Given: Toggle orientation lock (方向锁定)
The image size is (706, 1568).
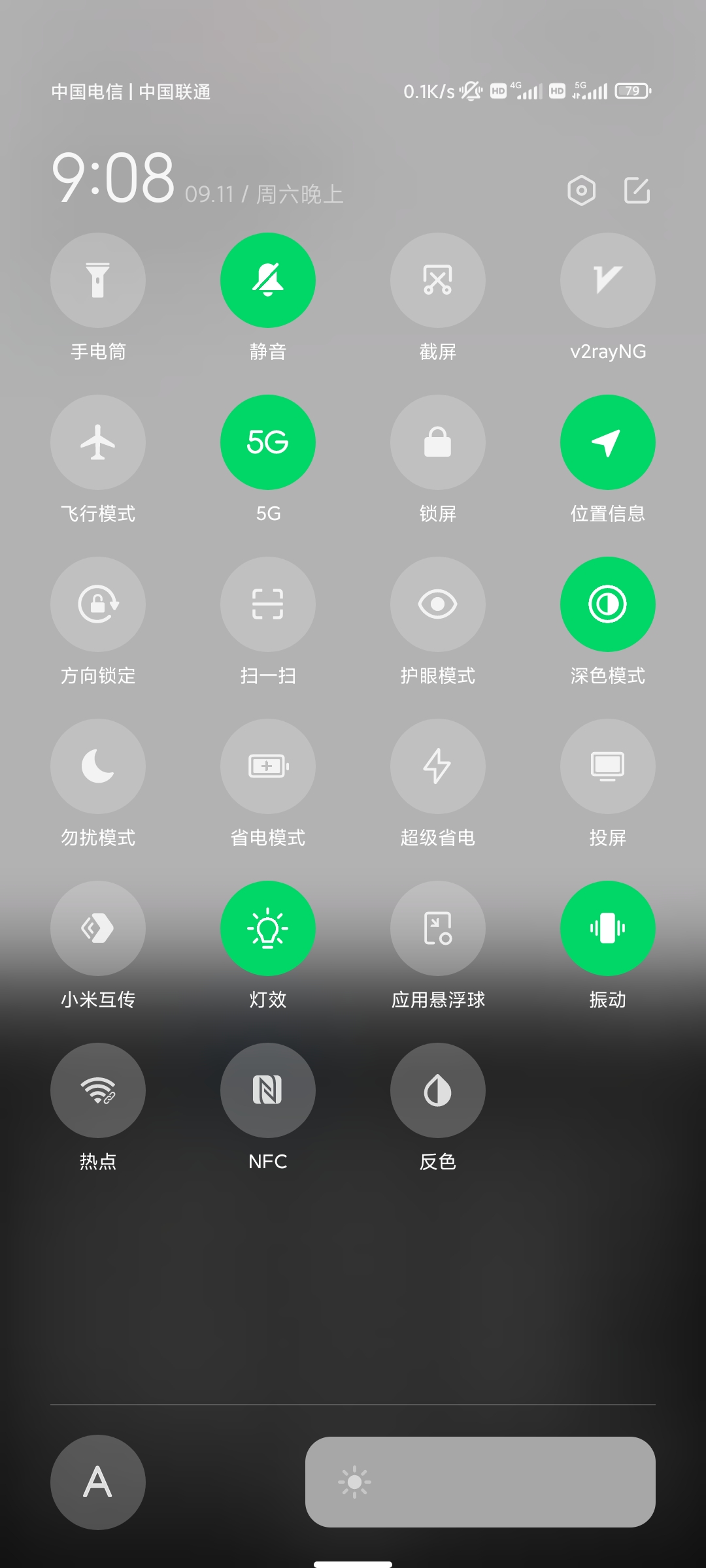Looking at the screenshot, I should coord(98,604).
